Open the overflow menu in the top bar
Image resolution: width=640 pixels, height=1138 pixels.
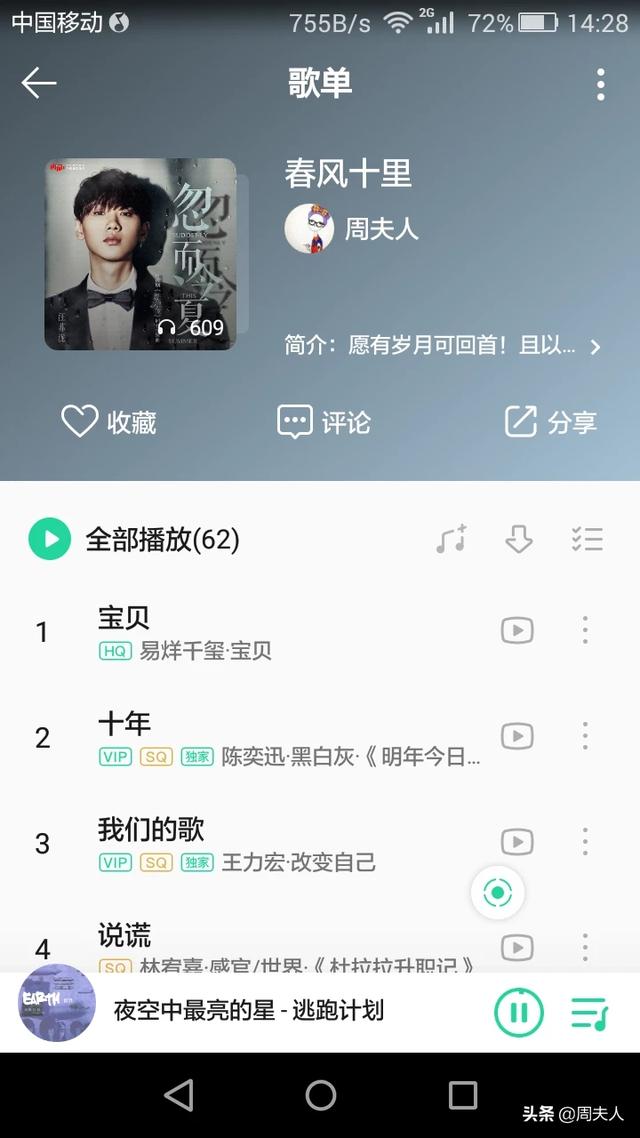point(600,84)
